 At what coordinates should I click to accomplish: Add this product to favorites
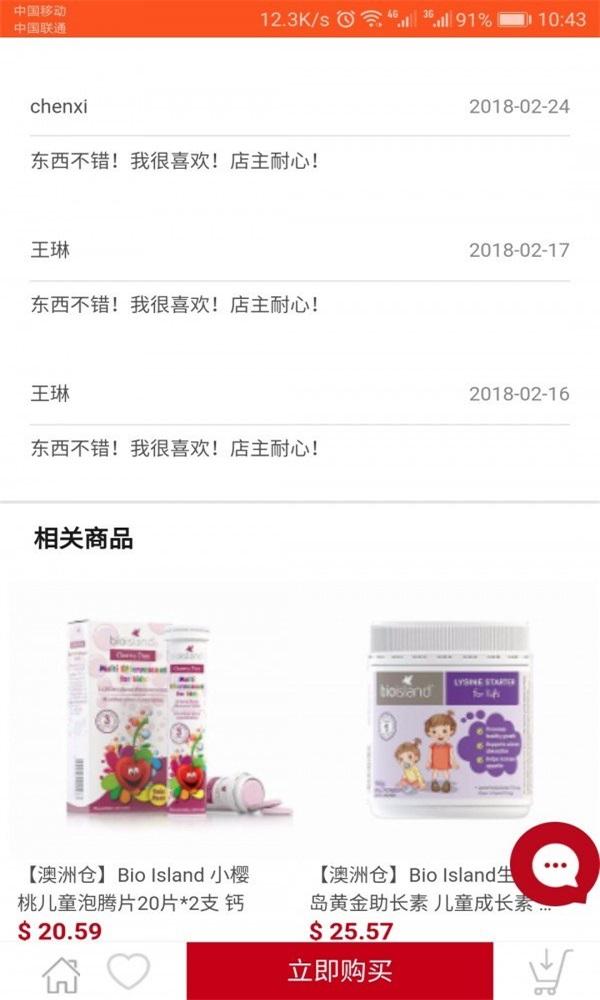(128, 971)
